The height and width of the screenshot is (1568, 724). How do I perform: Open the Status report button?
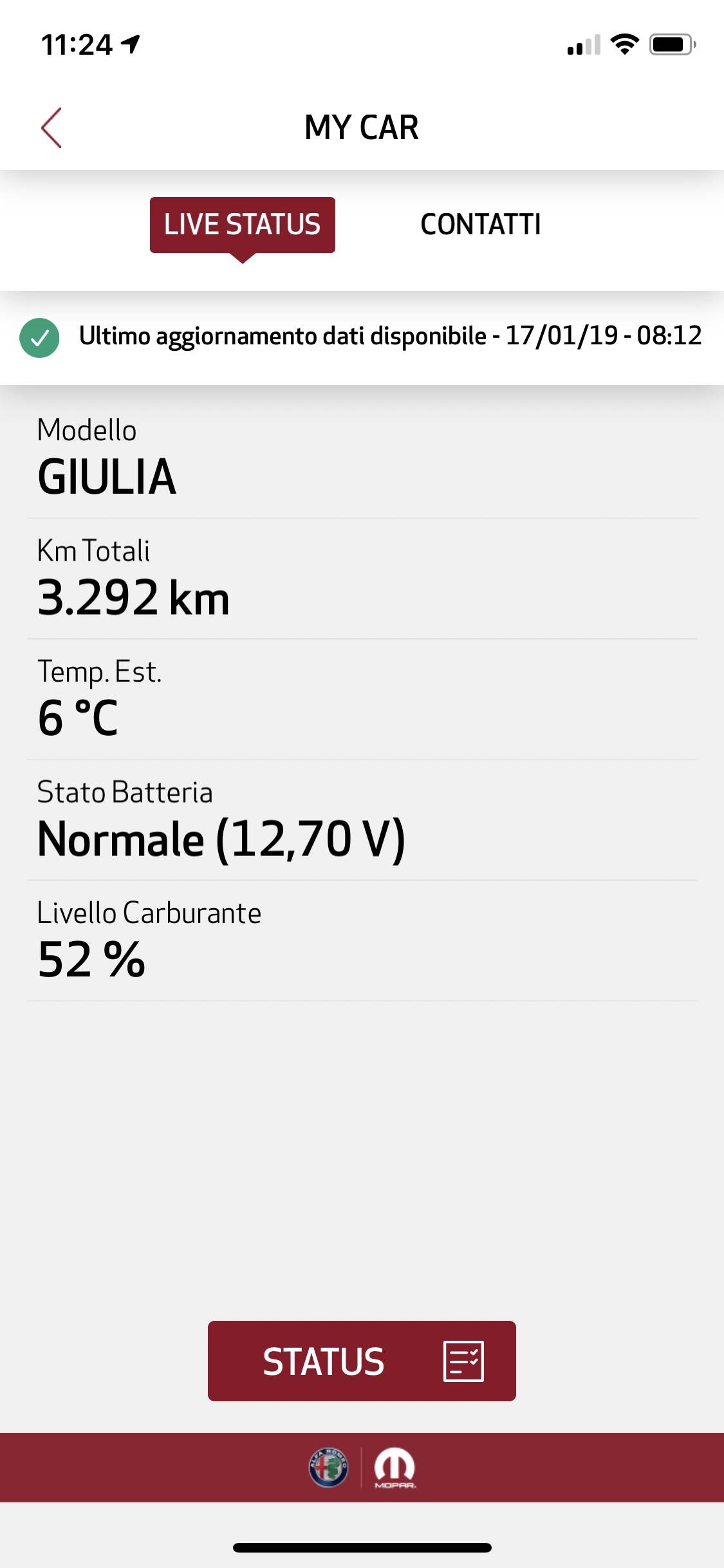(x=362, y=1361)
